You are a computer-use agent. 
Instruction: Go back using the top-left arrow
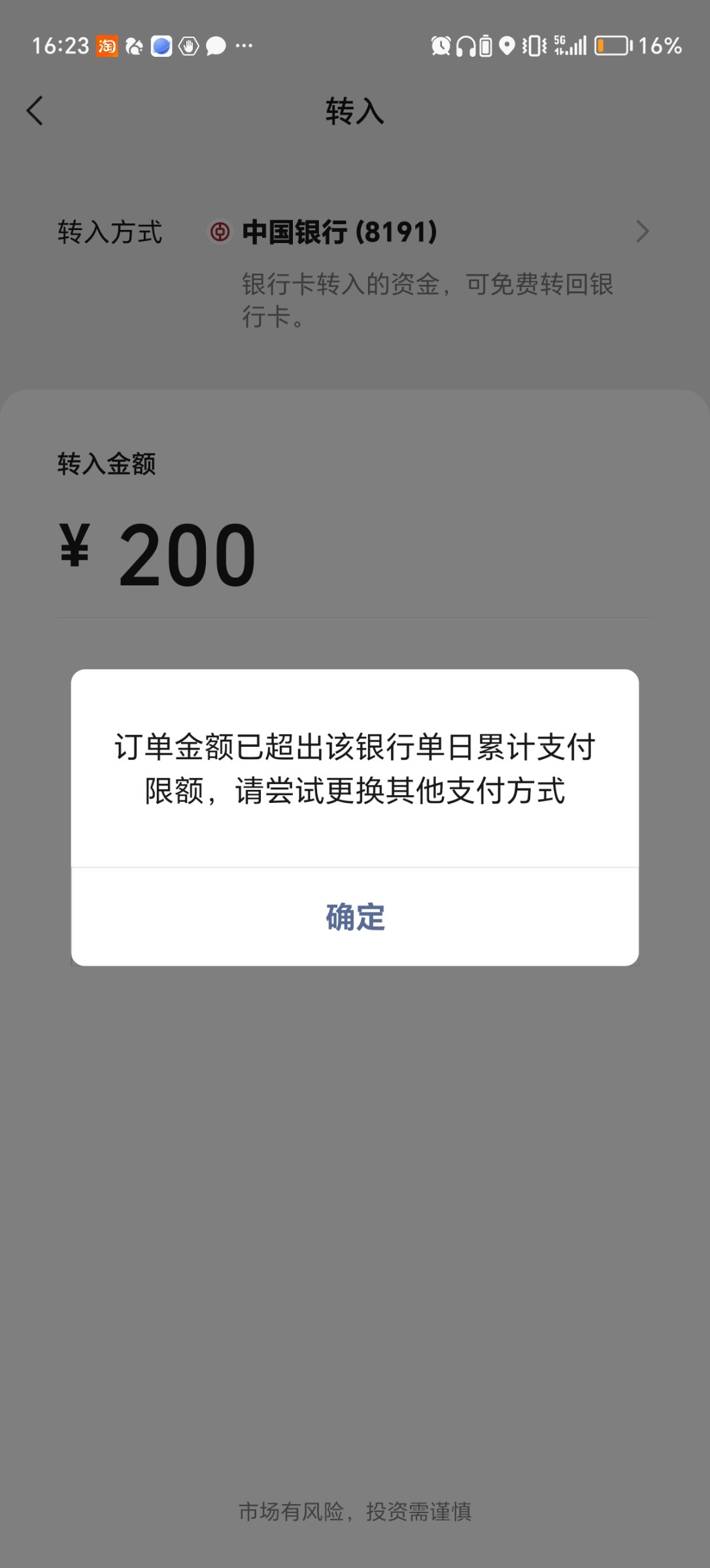click(x=35, y=110)
